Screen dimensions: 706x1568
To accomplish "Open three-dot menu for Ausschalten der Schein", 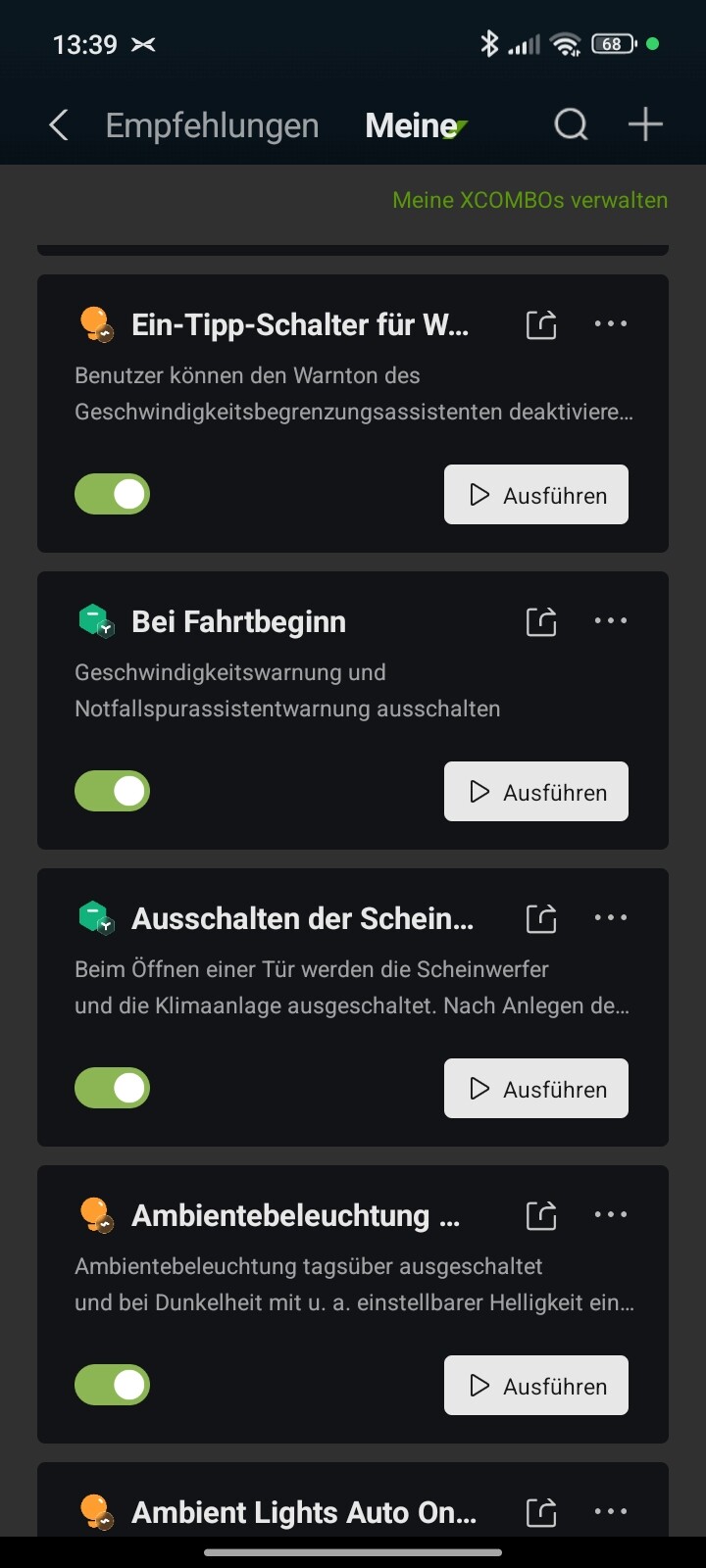I will point(610,918).
